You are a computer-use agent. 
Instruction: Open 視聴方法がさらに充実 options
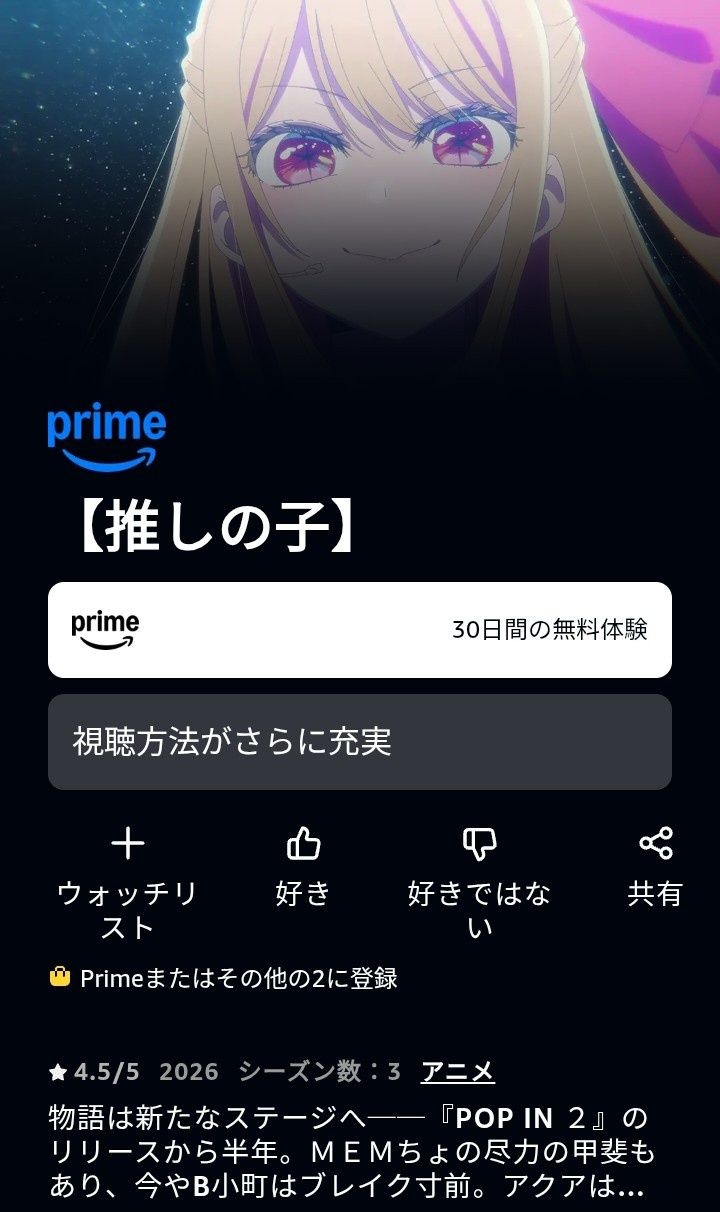tap(360, 742)
